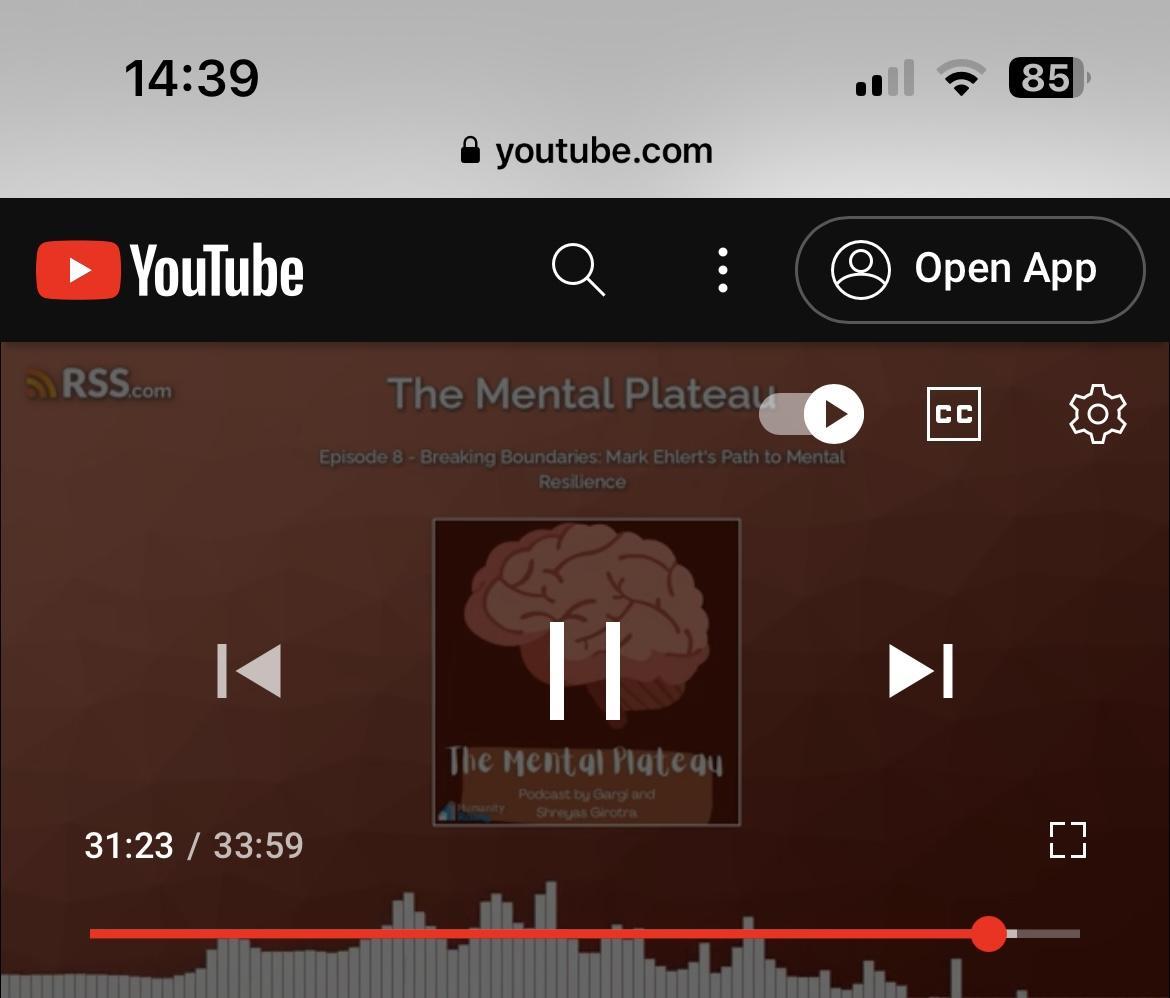Skip to the previous video
The height and width of the screenshot is (998, 1170).
249,670
